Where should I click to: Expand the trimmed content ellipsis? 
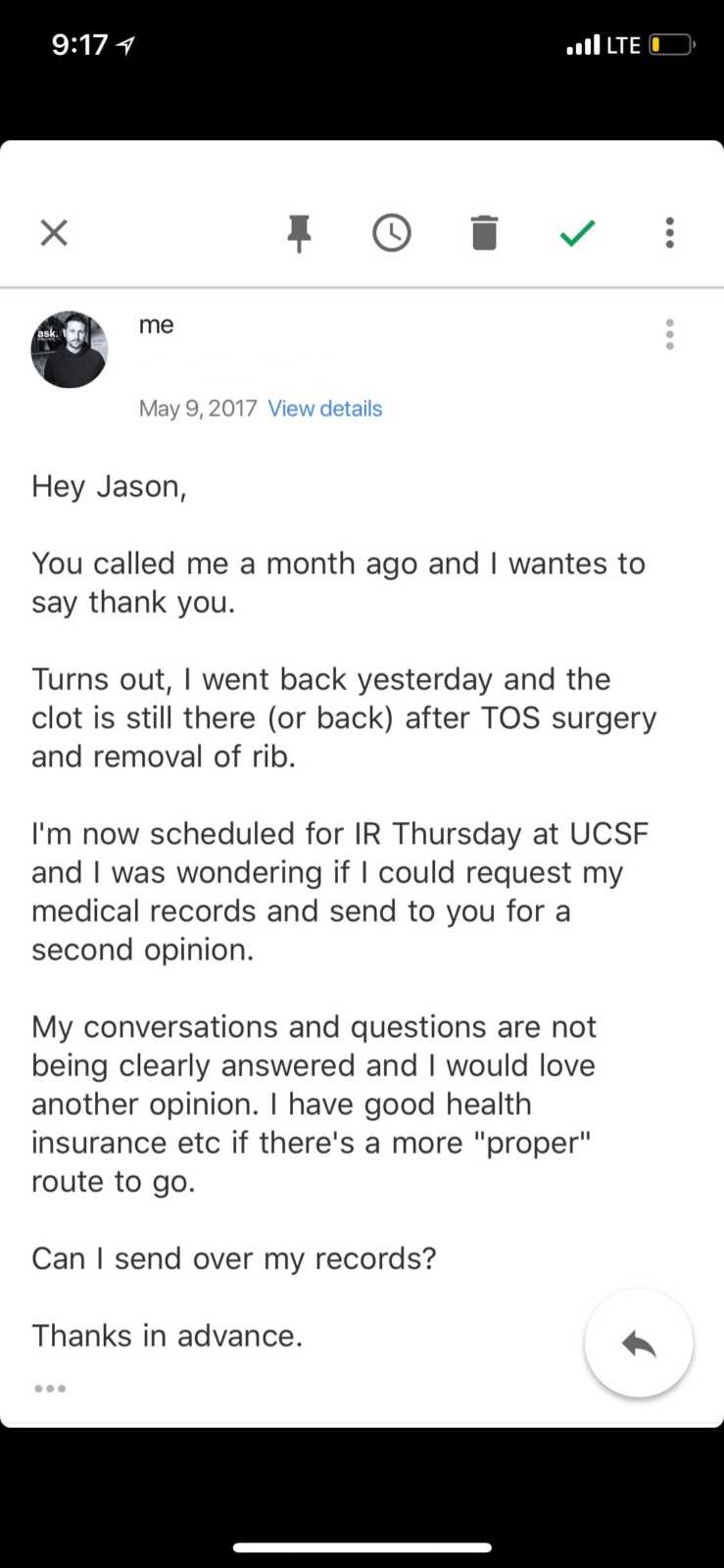click(50, 1389)
